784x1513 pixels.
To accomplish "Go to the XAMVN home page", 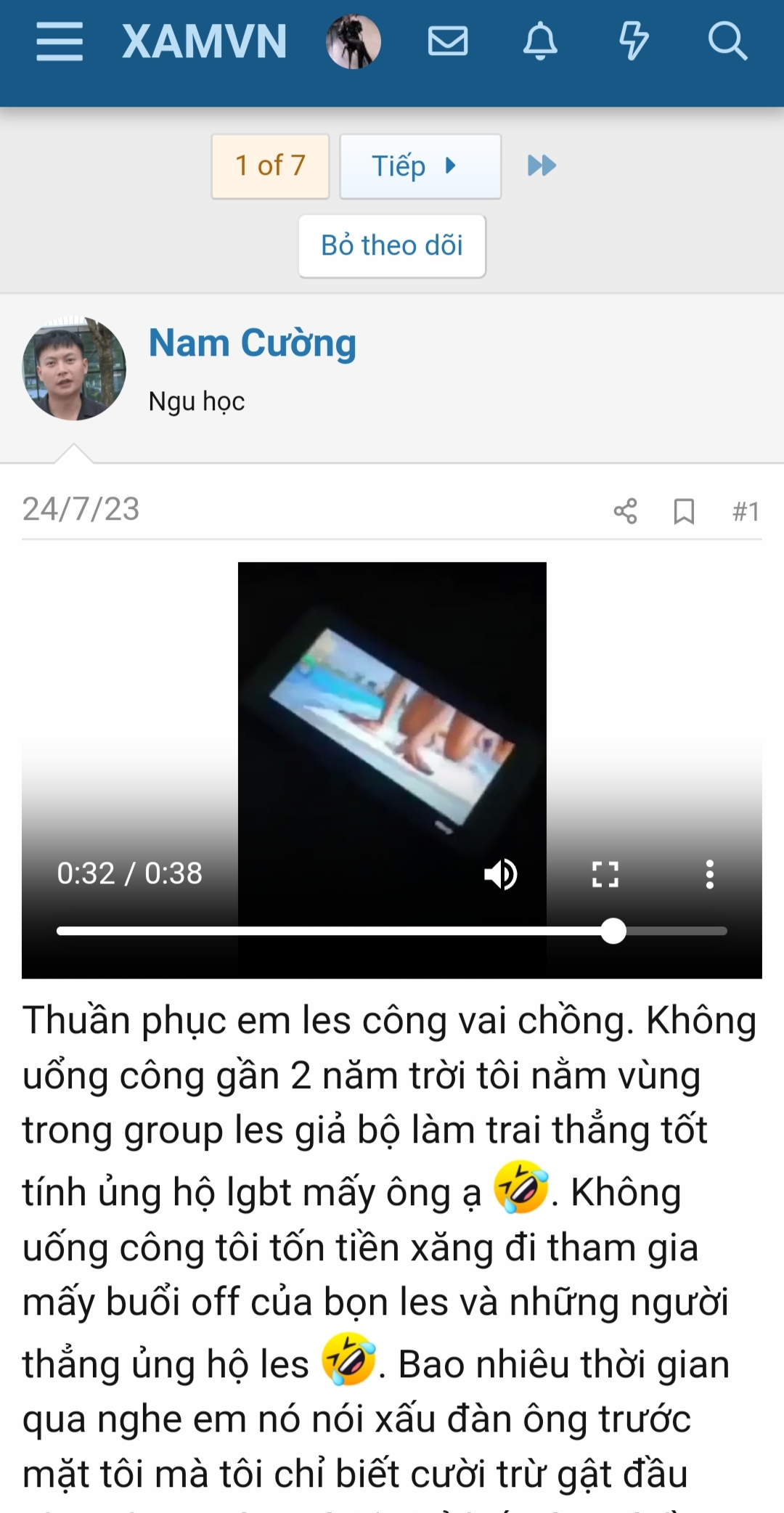I will (x=205, y=41).
